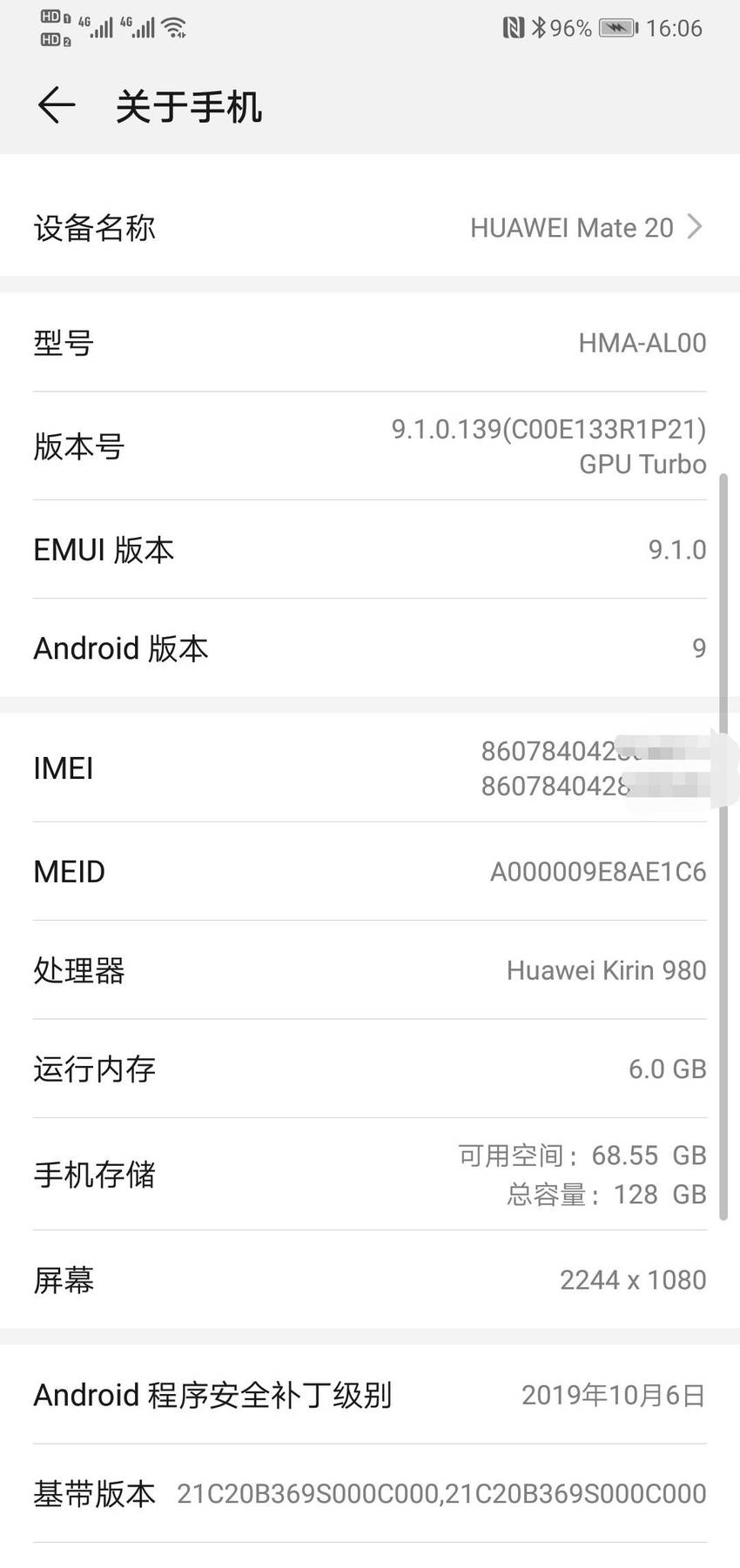Screen dimensions: 740x1568
Task: Open the 设备名称 HUAWEI Mate 20 row
Action: 370,228
